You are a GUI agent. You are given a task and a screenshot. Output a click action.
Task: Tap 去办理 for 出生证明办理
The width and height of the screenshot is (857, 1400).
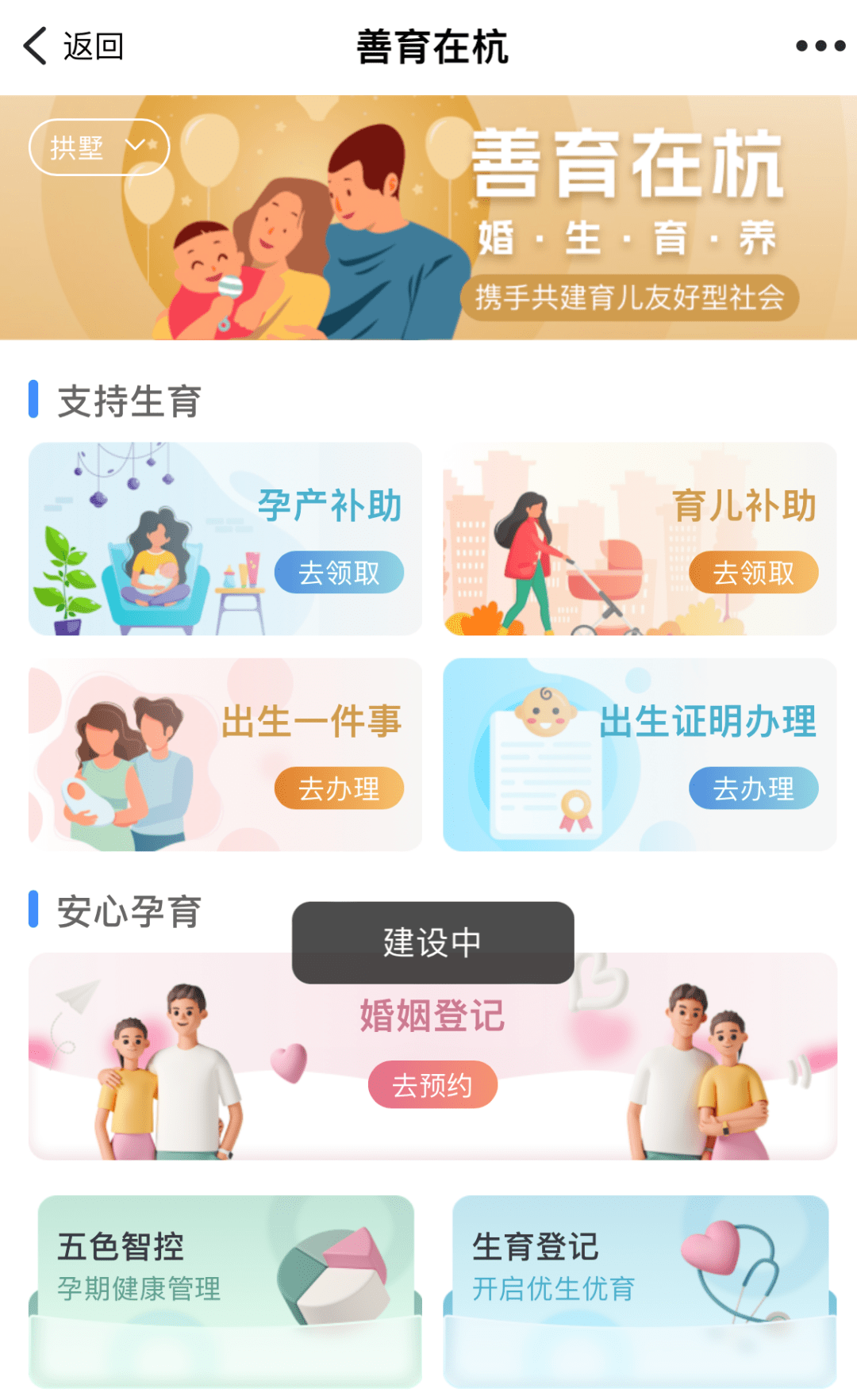[753, 788]
